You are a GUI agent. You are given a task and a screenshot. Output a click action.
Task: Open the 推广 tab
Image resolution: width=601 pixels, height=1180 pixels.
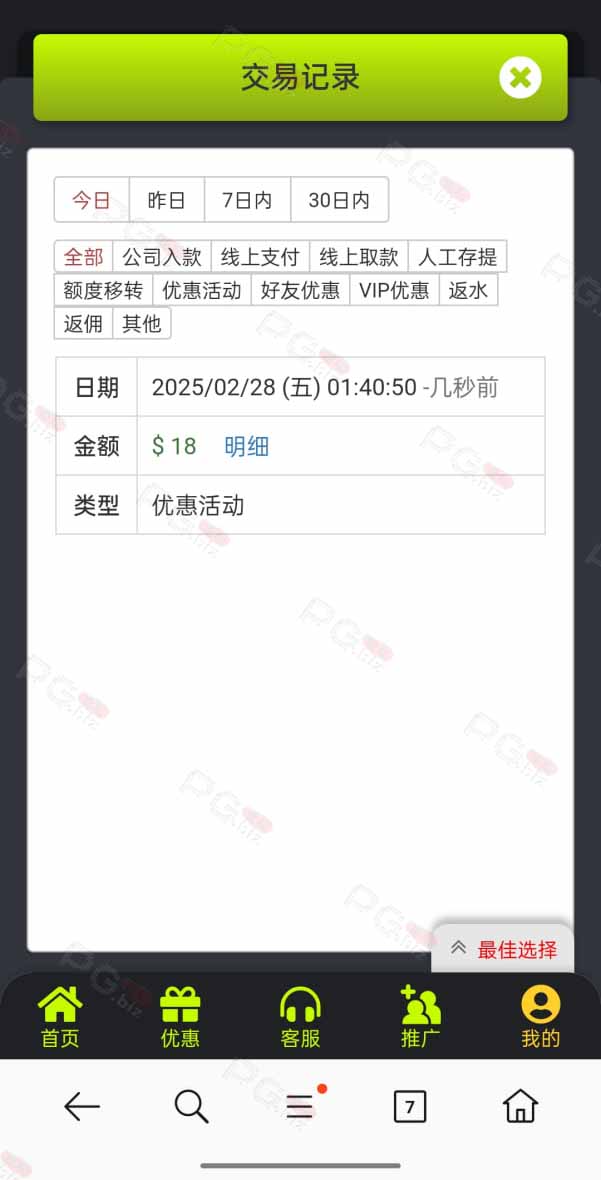[x=420, y=1017]
